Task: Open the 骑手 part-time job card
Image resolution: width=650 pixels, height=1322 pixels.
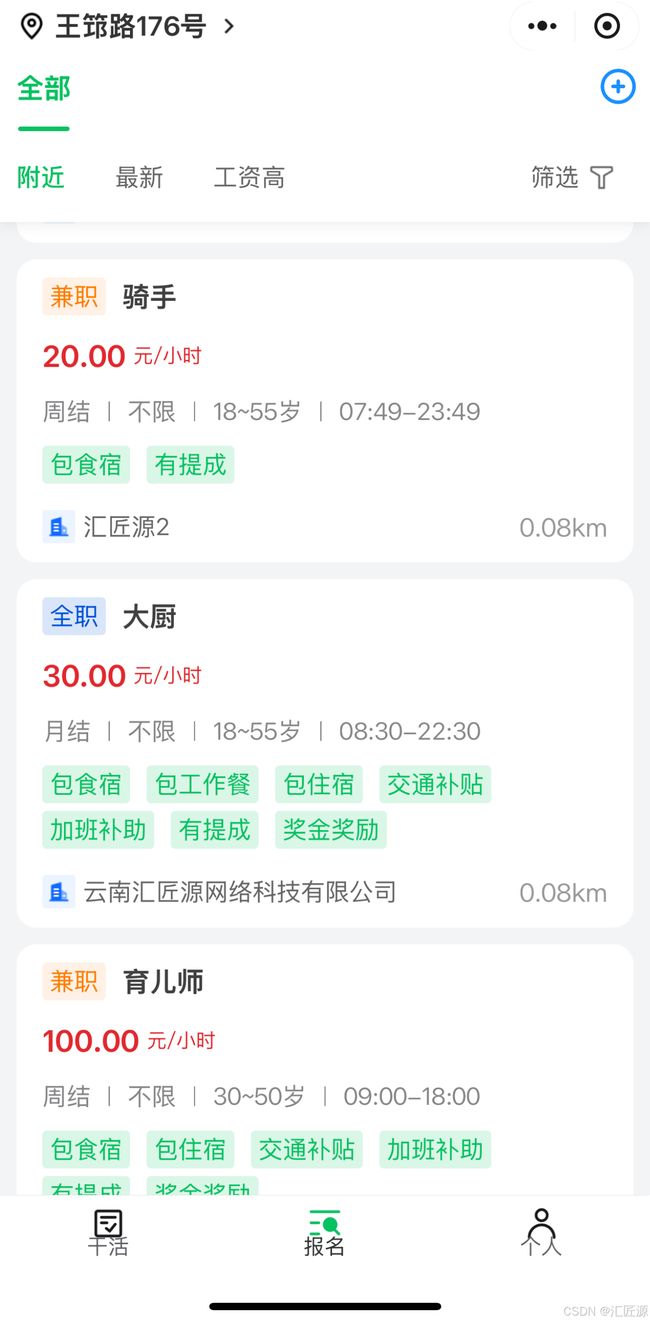Action: tap(325, 411)
